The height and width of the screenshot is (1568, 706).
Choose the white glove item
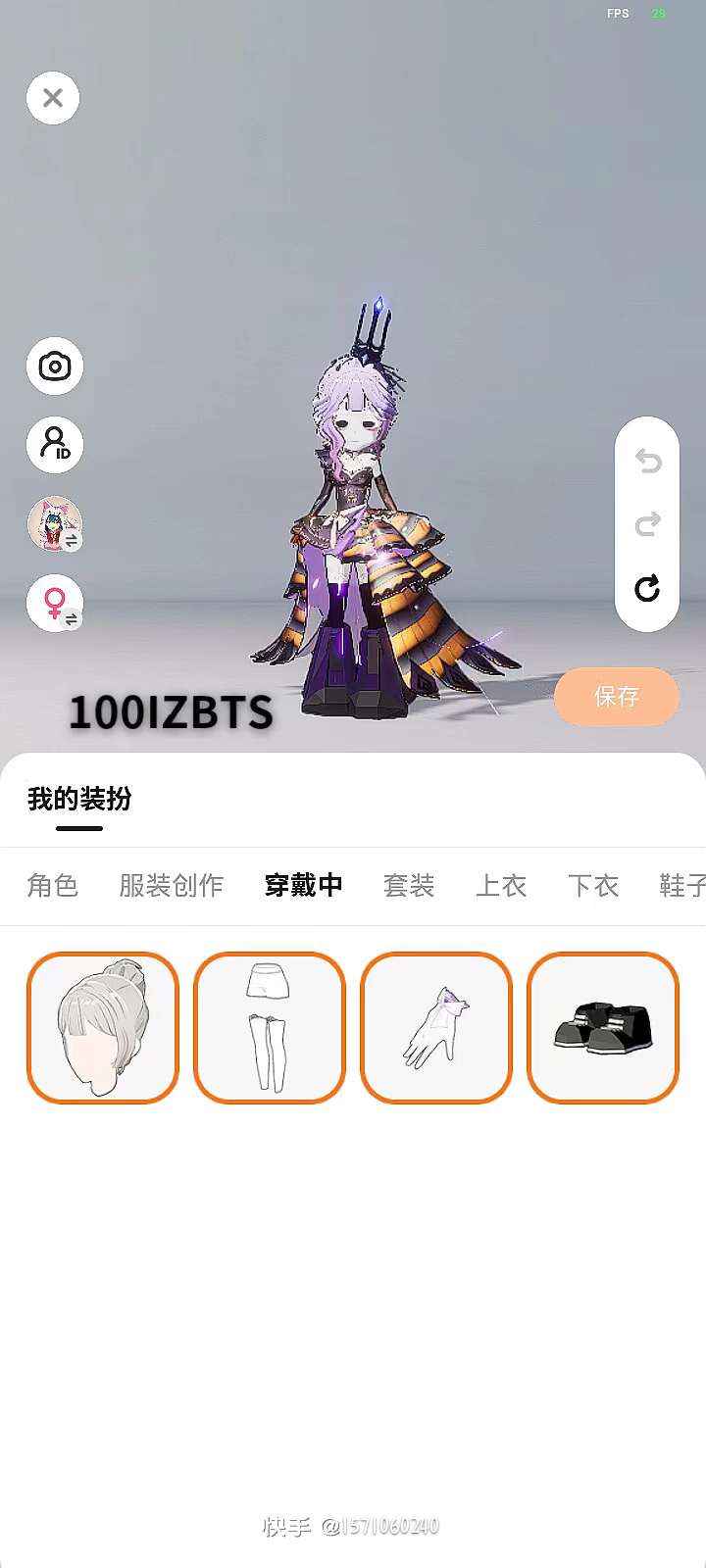pyautogui.click(x=436, y=1027)
